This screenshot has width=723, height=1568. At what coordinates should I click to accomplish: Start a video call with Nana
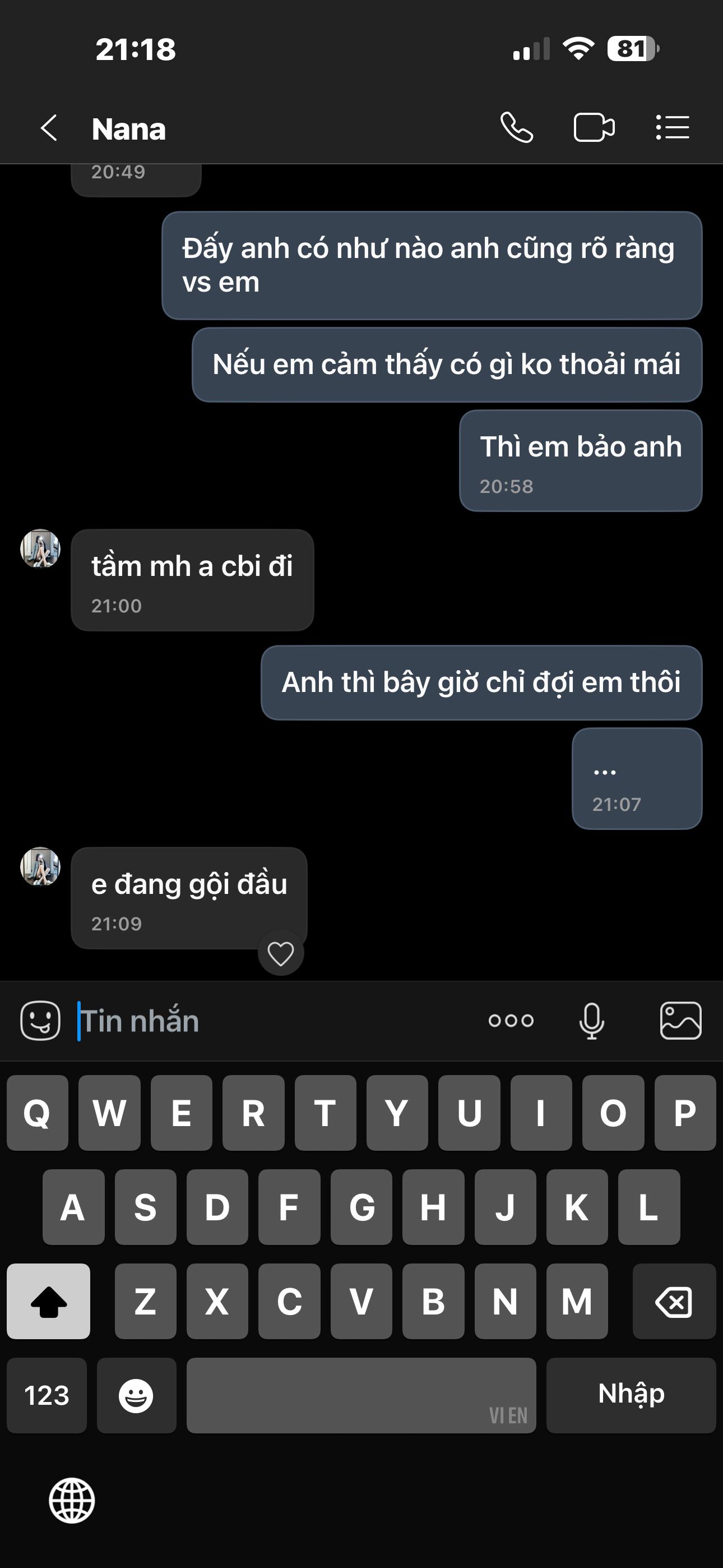coord(594,128)
